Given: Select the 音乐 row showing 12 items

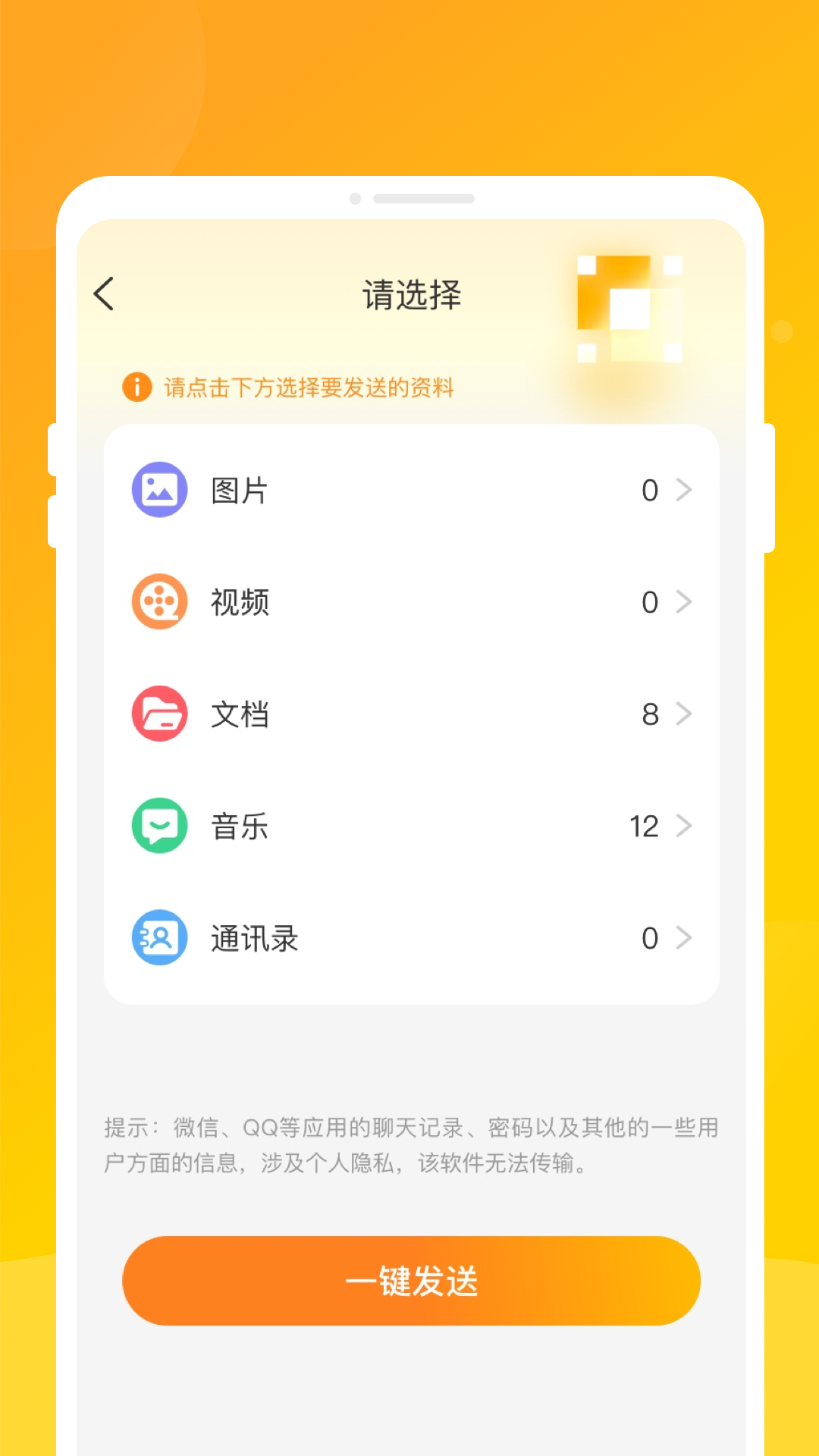Looking at the screenshot, I should coord(409,826).
